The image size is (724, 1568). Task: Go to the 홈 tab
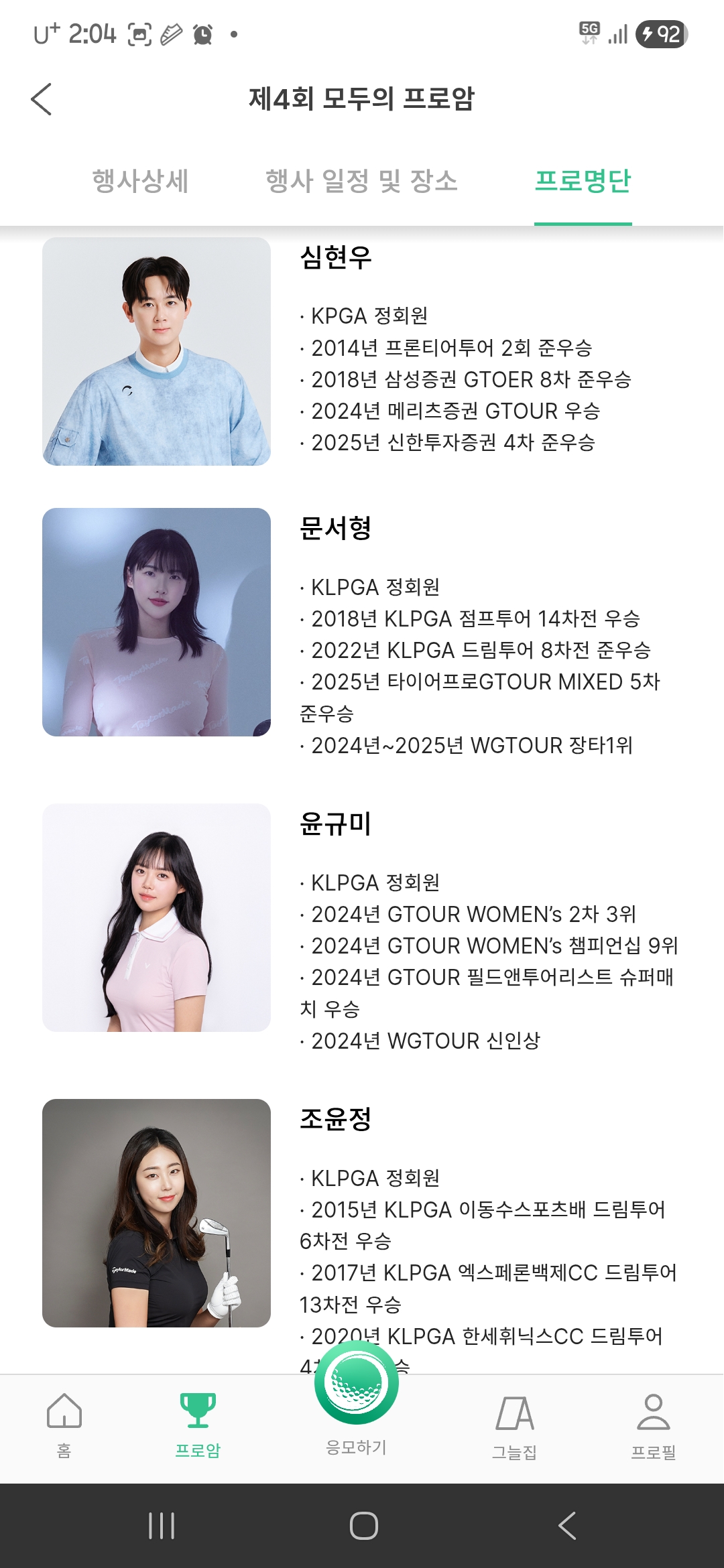coord(64,1424)
